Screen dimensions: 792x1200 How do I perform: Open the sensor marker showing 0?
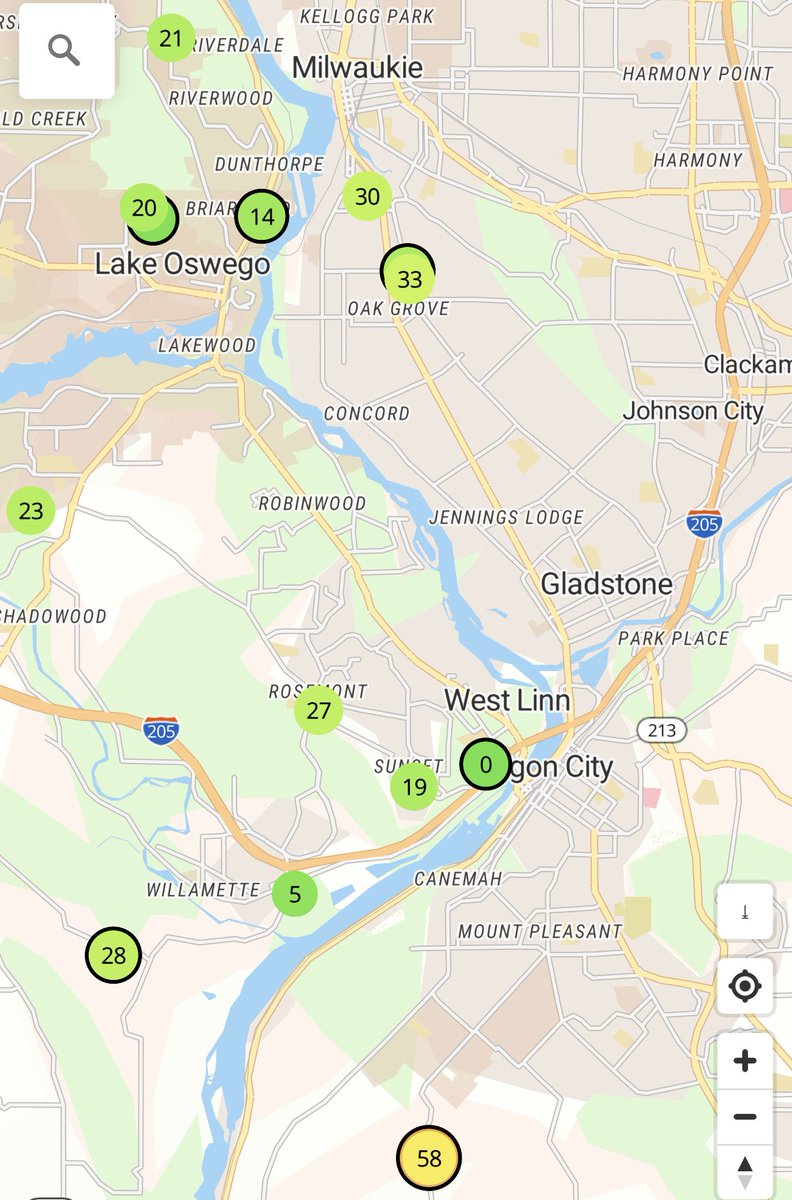[x=485, y=765]
